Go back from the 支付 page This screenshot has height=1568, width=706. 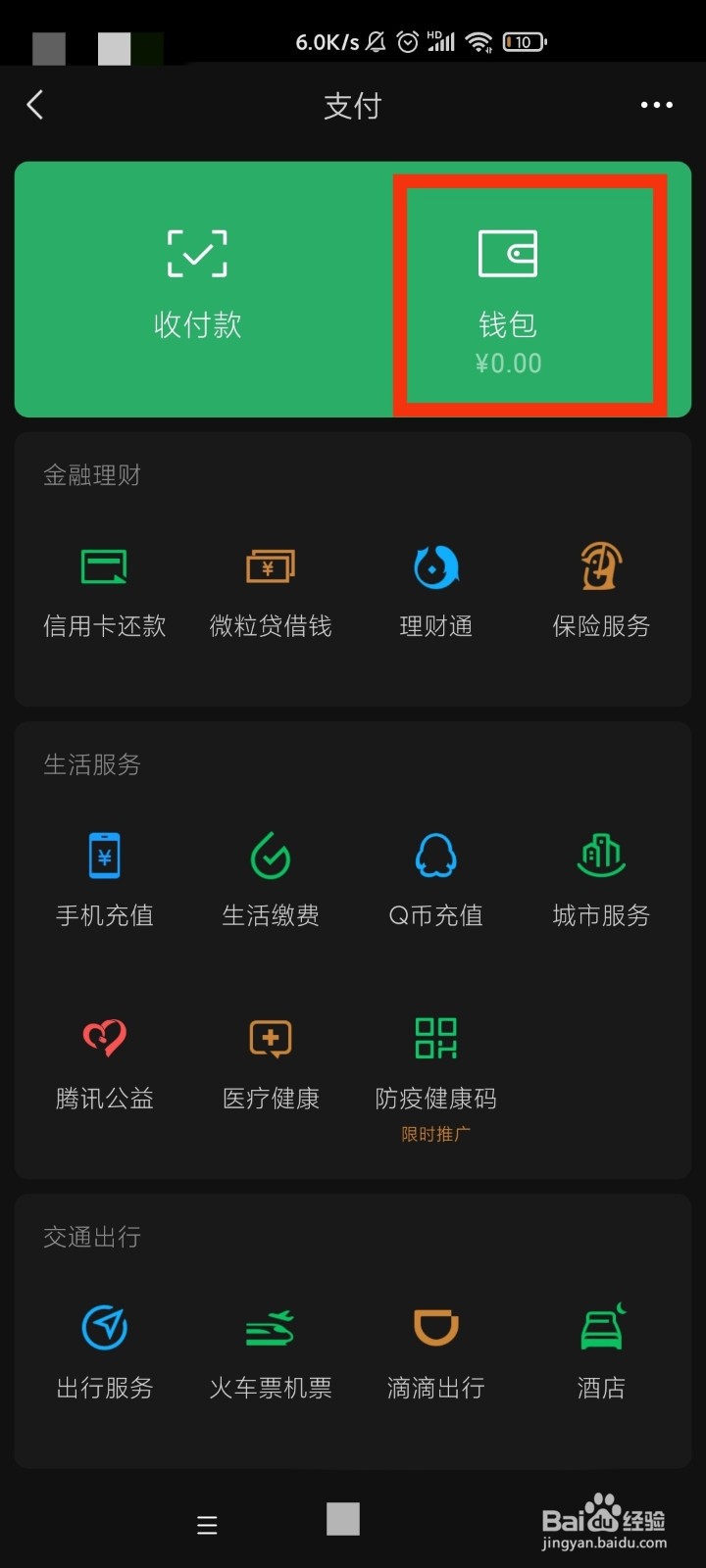pos(35,105)
